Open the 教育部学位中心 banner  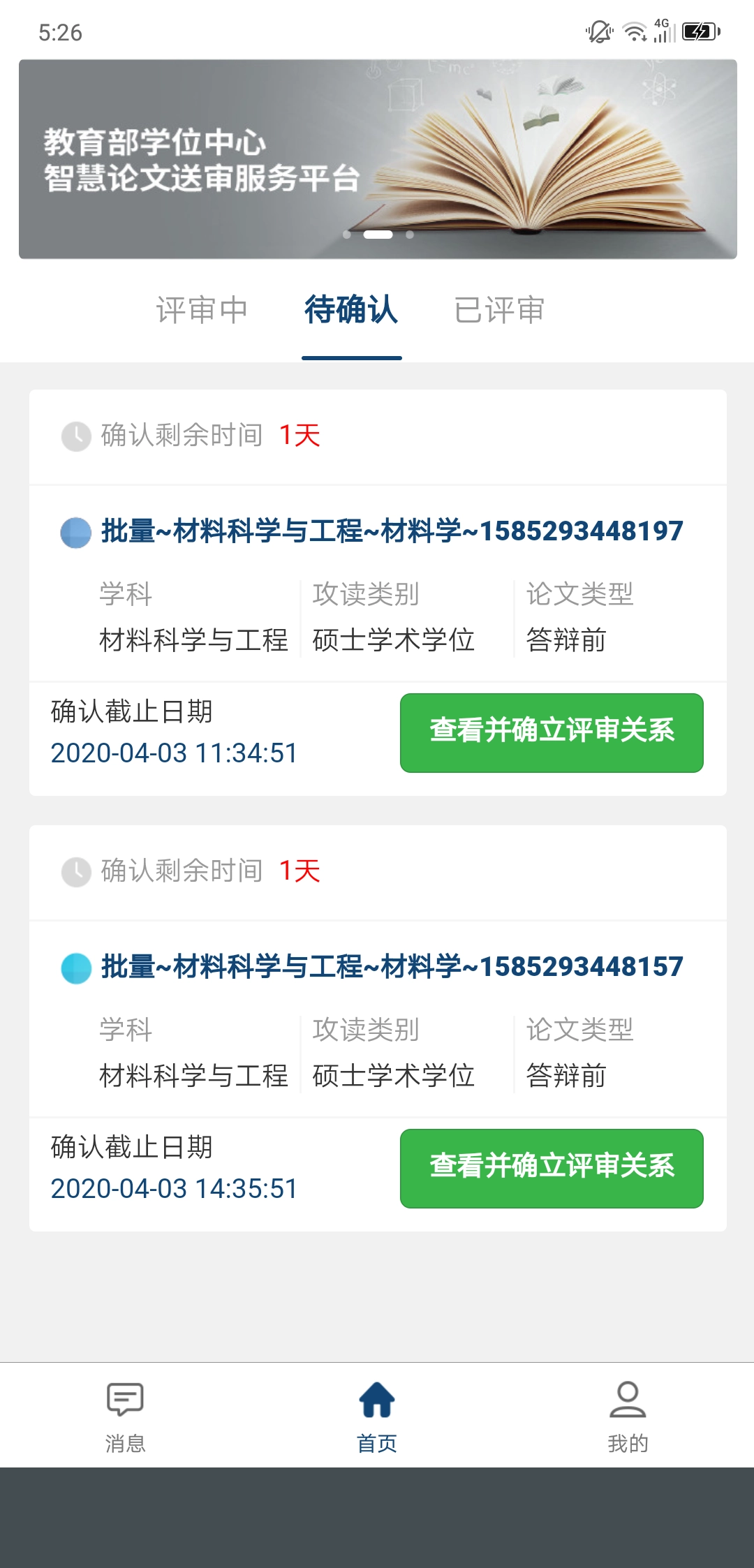click(x=378, y=159)
